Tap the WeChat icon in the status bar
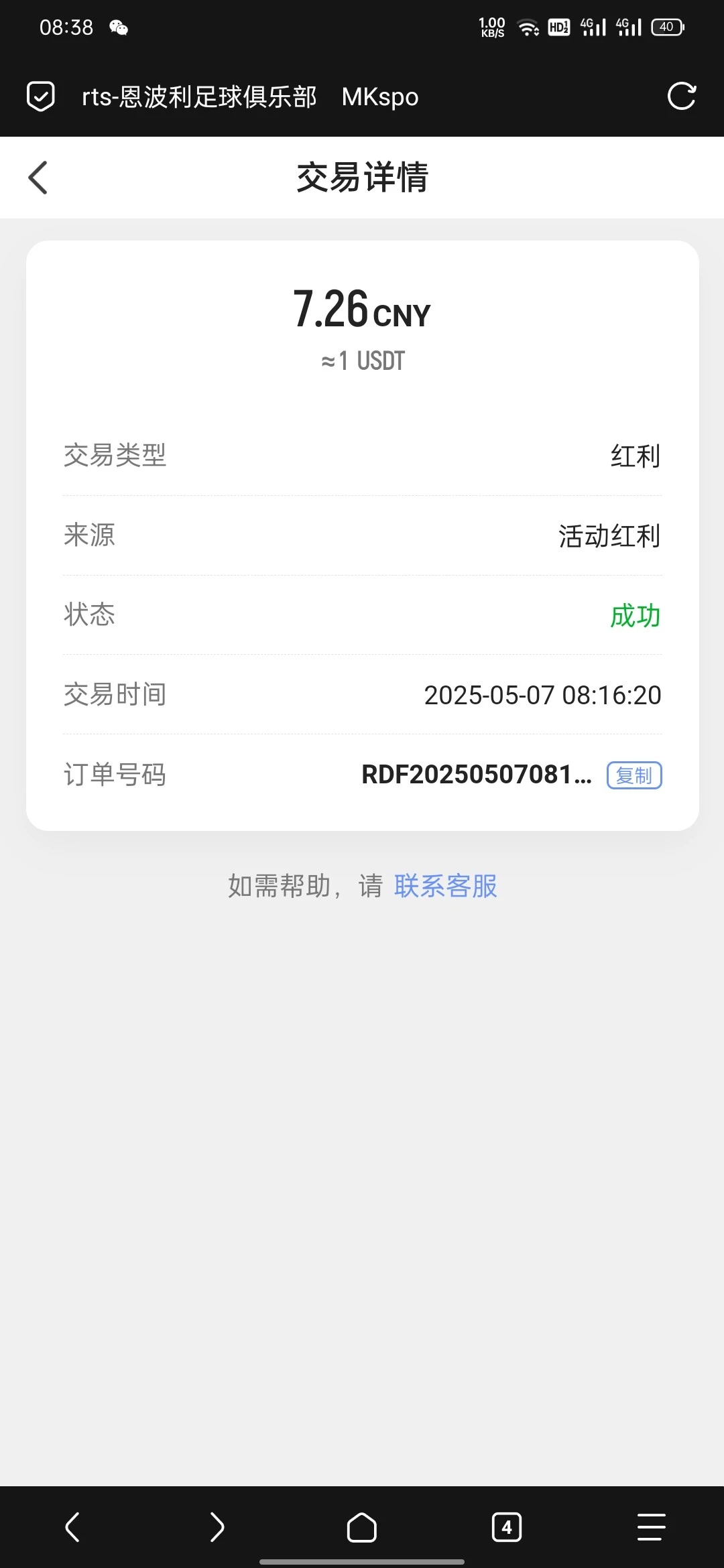Screen dimensions: 724x1568 pos(118,28)
